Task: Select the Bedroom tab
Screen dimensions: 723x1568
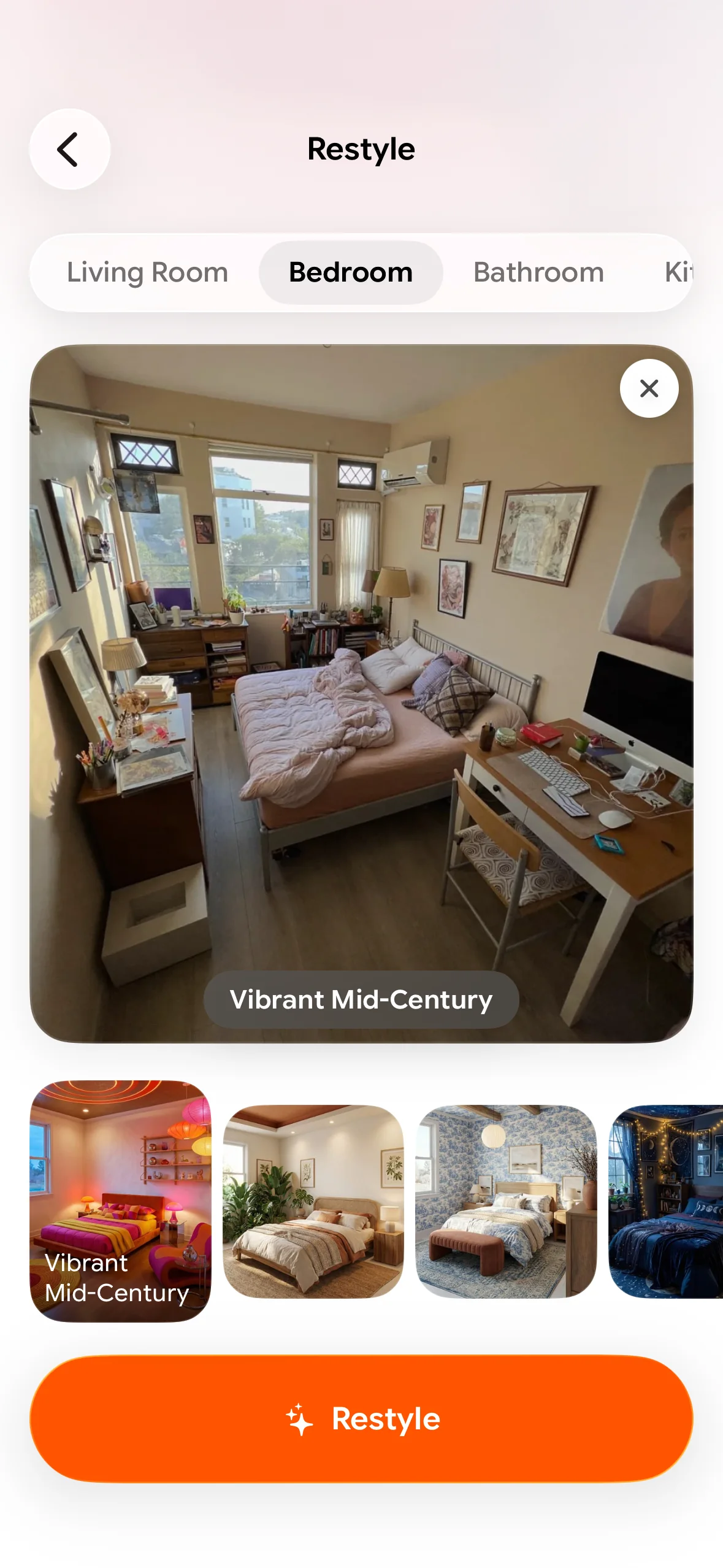Action: tap(351, 272)
